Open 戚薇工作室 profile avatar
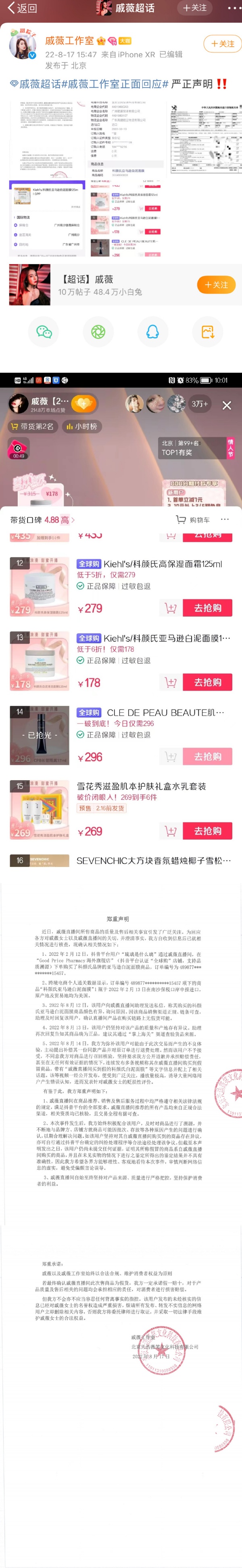The height and width of the screenshot is (1568, 242). tap(23, 46)
